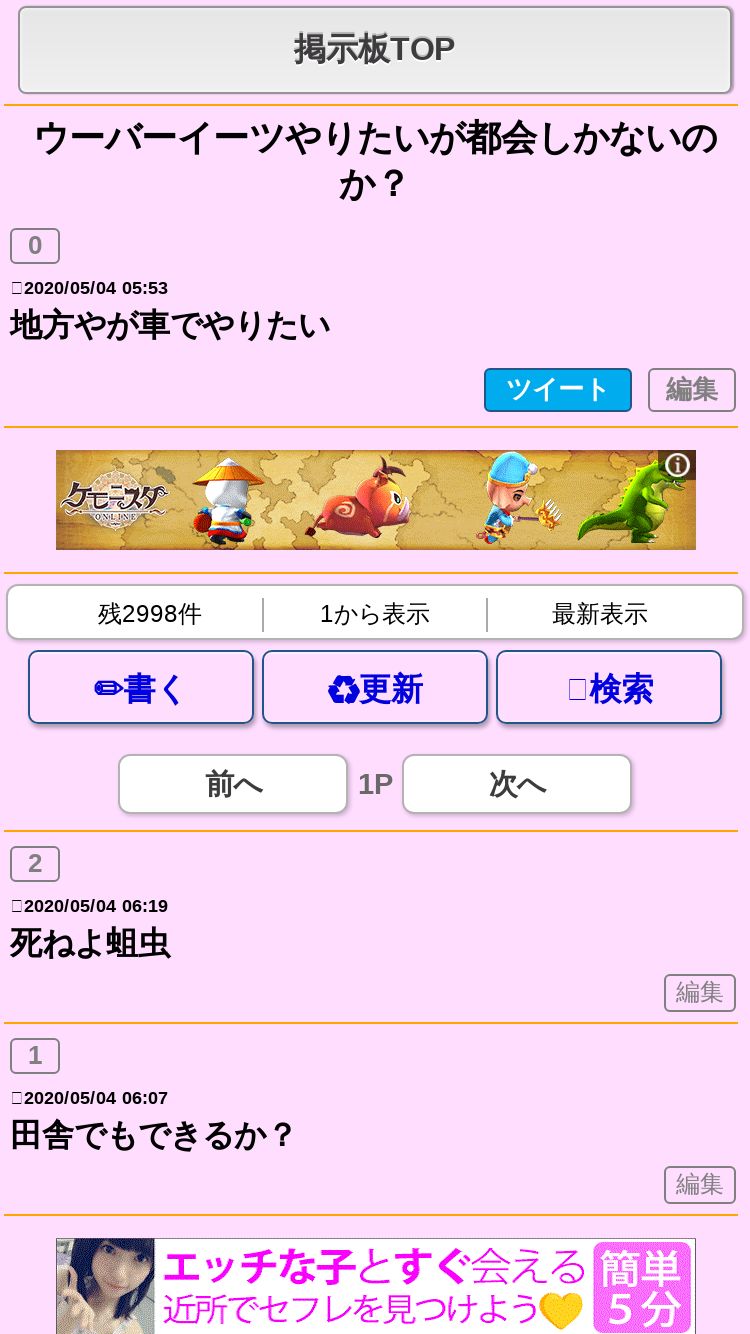The height and width of the screenshot is (1334, 750).
Task: Open the ケモニスタ game banner ad
Action: coord(375,500)
